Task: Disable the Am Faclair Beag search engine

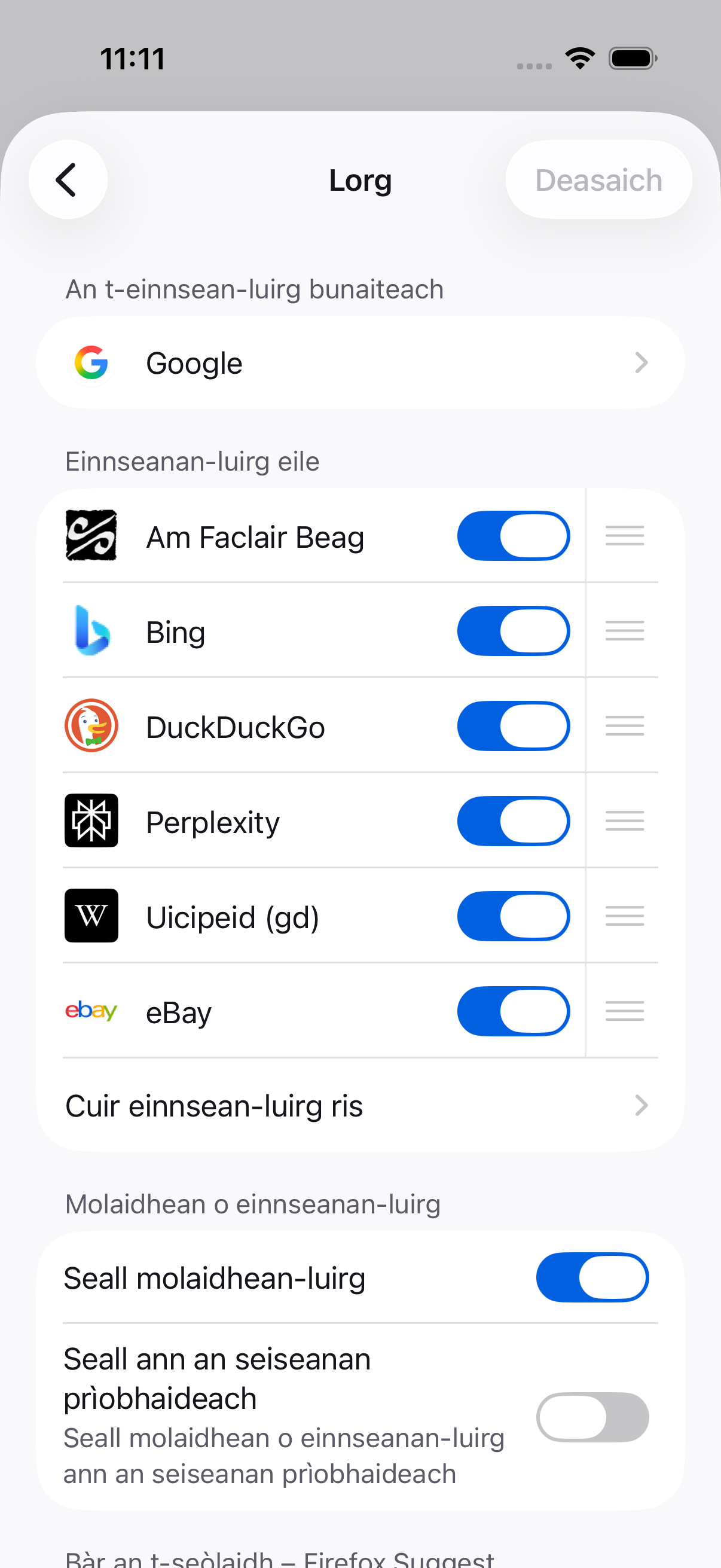Action: (513, 536)
